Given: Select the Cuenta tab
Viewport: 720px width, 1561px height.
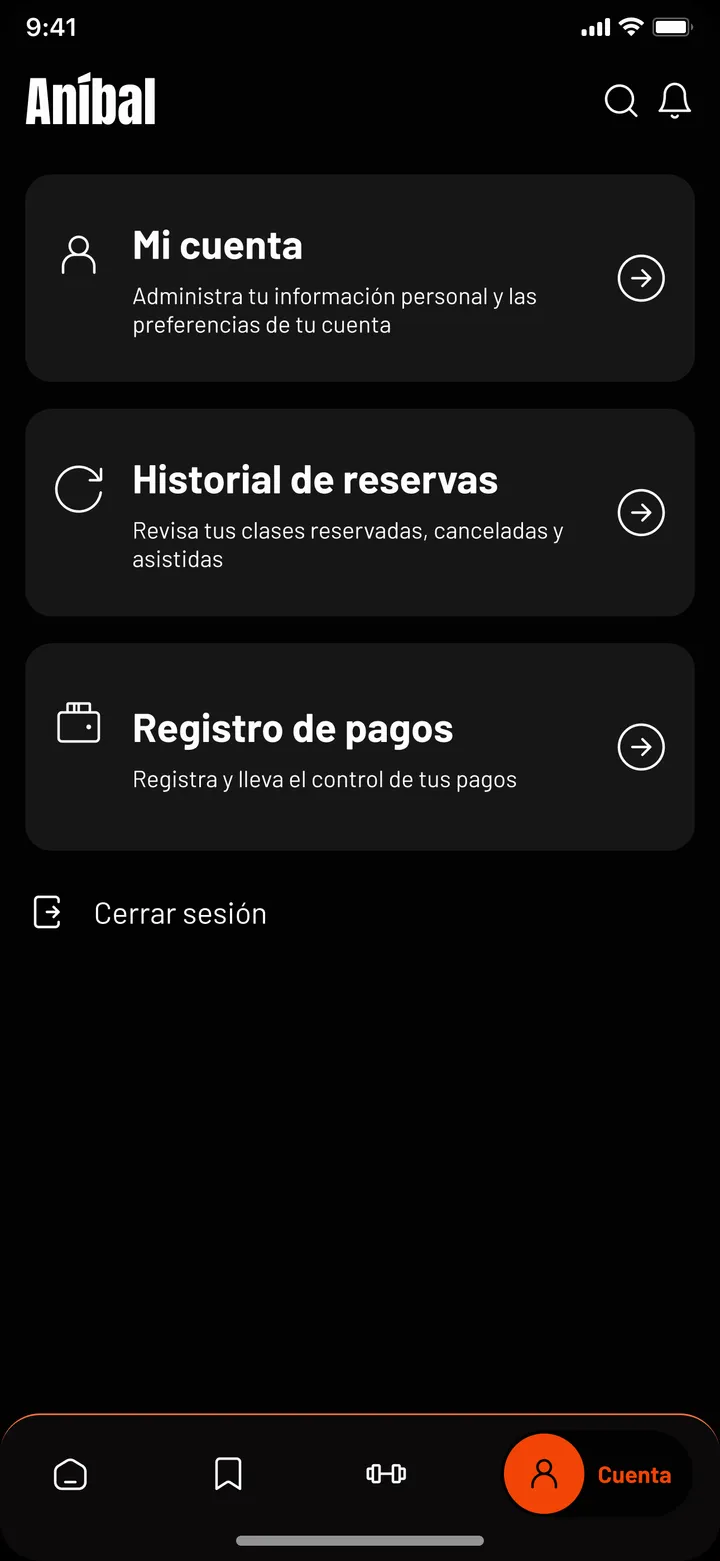Looking at the screenshot, I should click(597, 1474).
